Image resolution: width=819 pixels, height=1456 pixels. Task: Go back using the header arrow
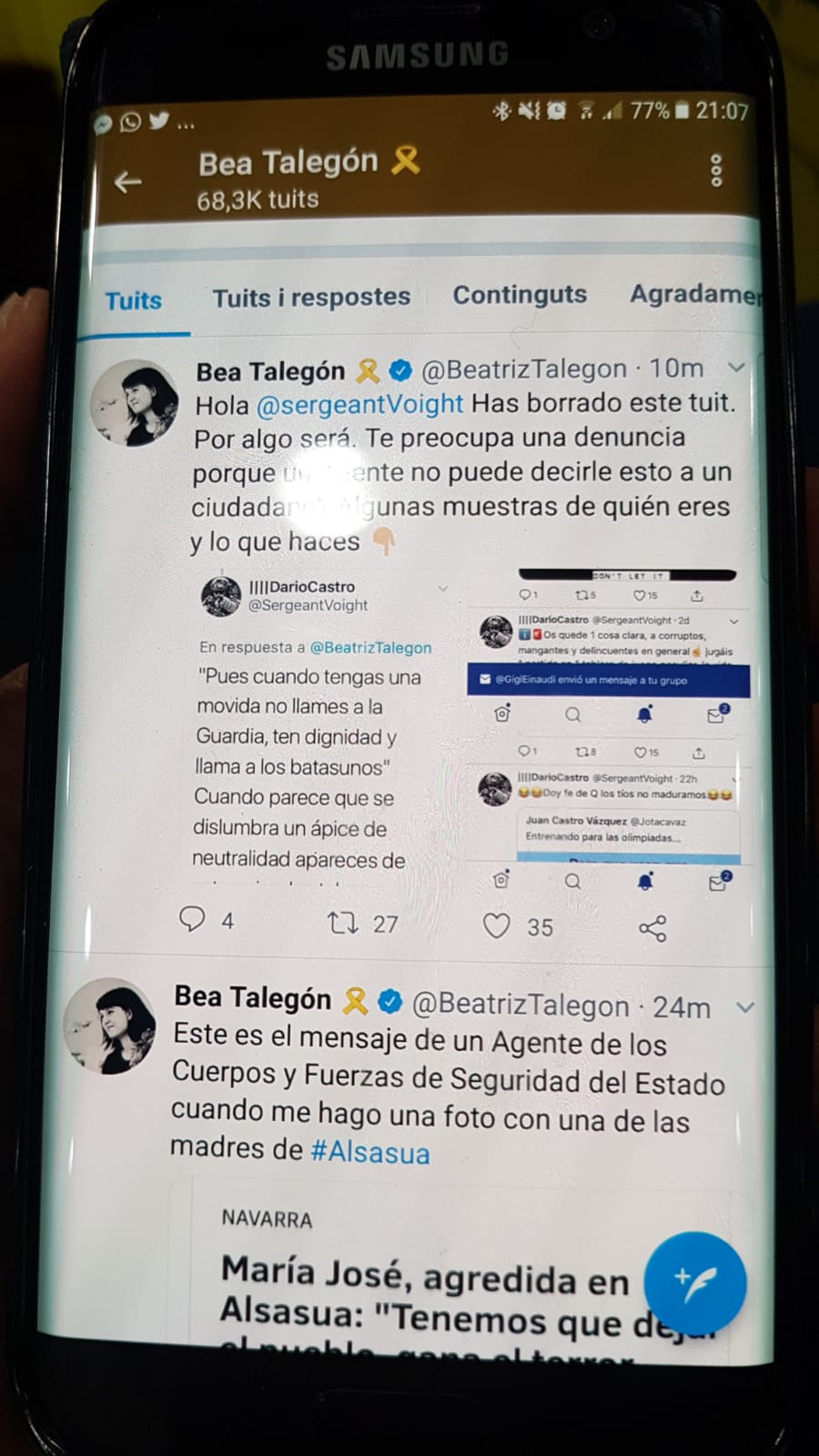(x=127, y=182)
